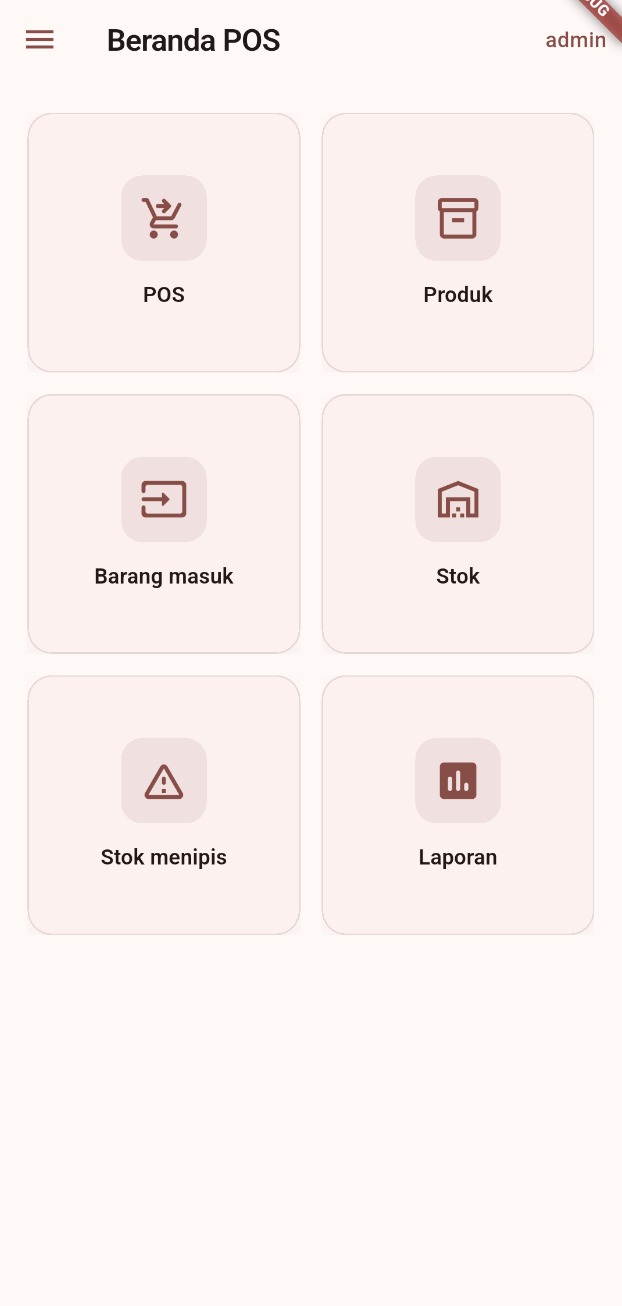This screenshot has height=1306, width=622.
Task: View the Stok card
Action: (x=458, y=524)
